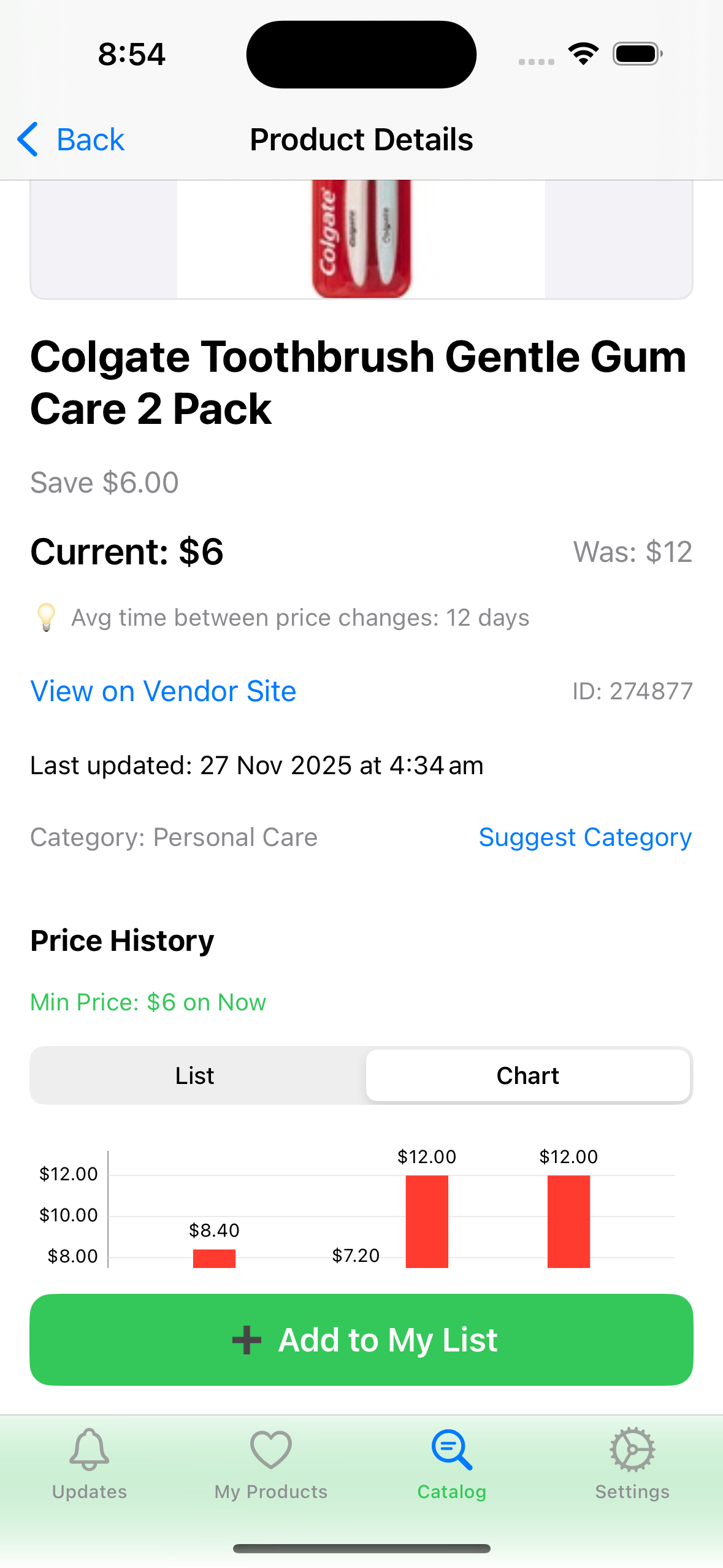Tap the Back label to go back
The height and width of the screenshot is (1568, 723).
pos(90,140)
